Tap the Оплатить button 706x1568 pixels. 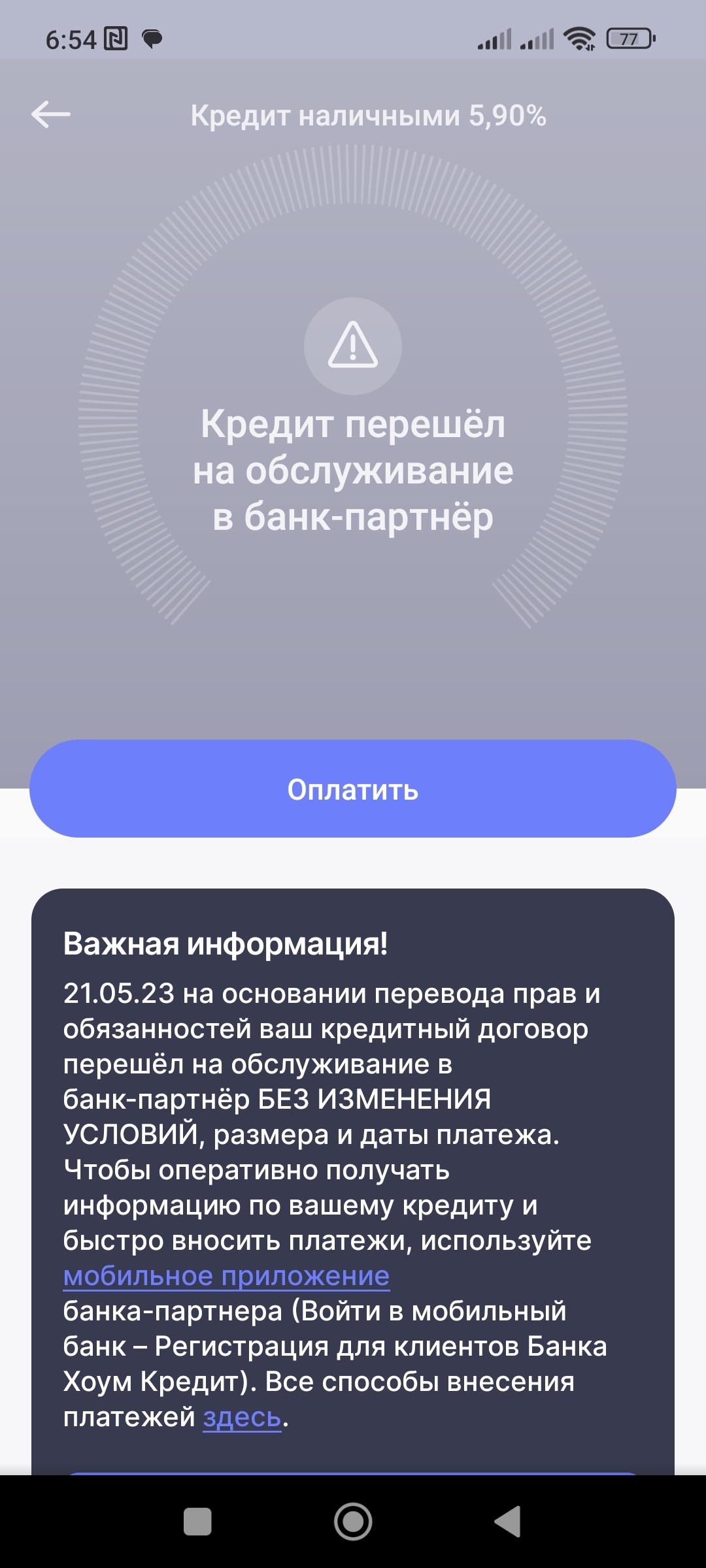click(x=353, y=789)
